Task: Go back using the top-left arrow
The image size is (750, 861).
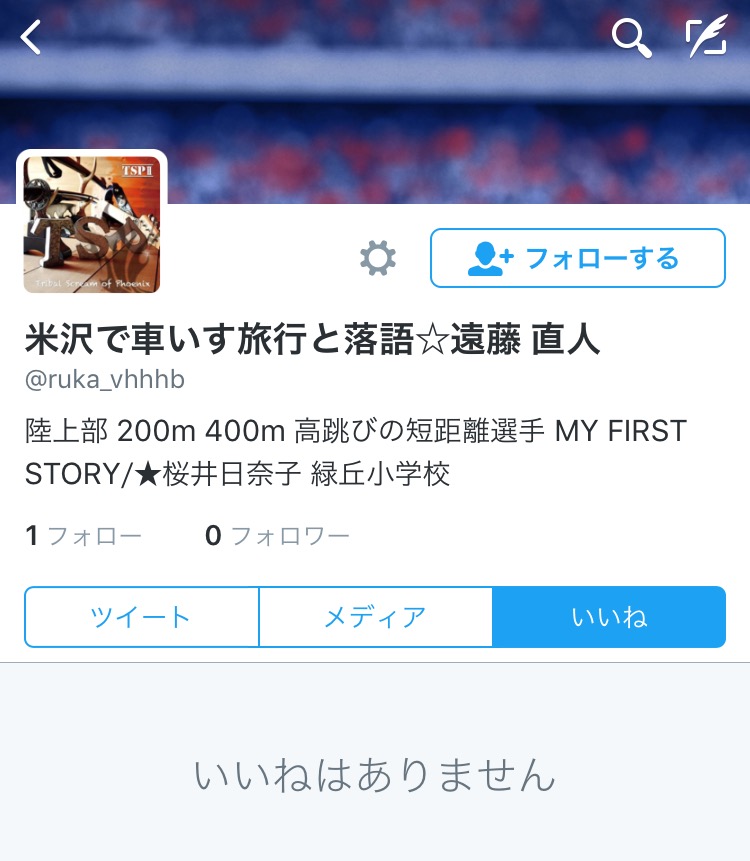Action: pyautogui.click(x=32, y=38)
